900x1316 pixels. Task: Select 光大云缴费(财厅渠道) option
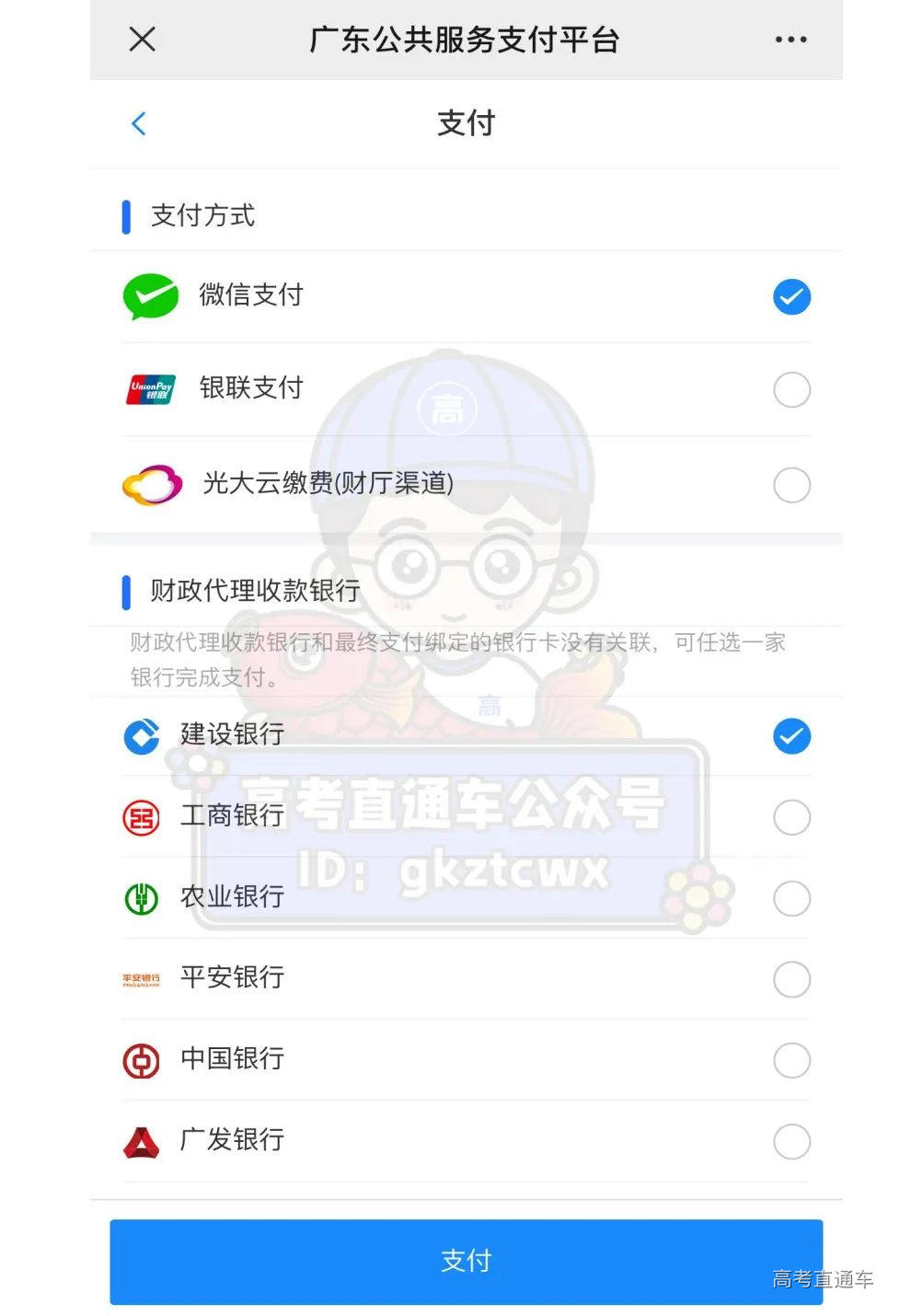coord(790,484)
